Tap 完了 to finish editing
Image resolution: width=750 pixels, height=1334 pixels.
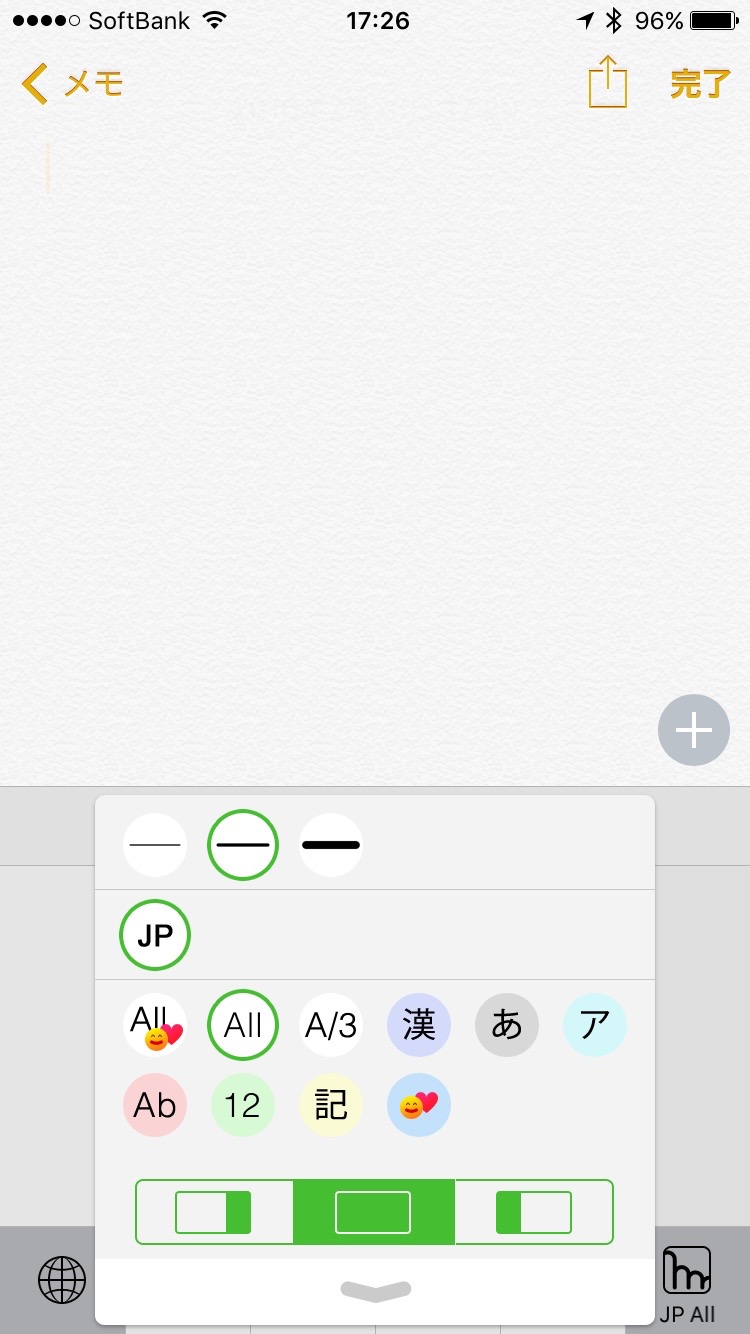coord(701,84)
